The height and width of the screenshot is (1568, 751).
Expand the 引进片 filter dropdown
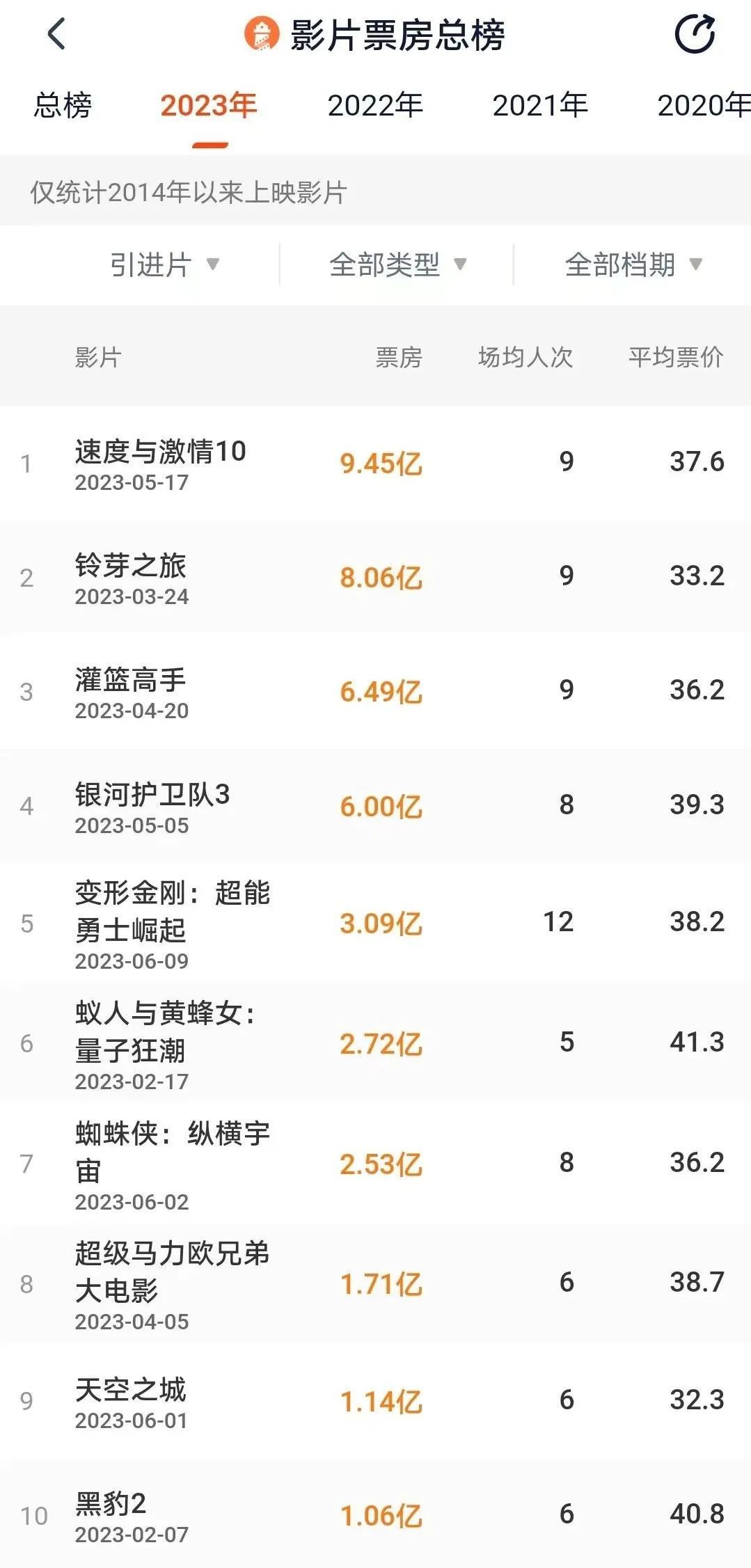tap(164, 264)
